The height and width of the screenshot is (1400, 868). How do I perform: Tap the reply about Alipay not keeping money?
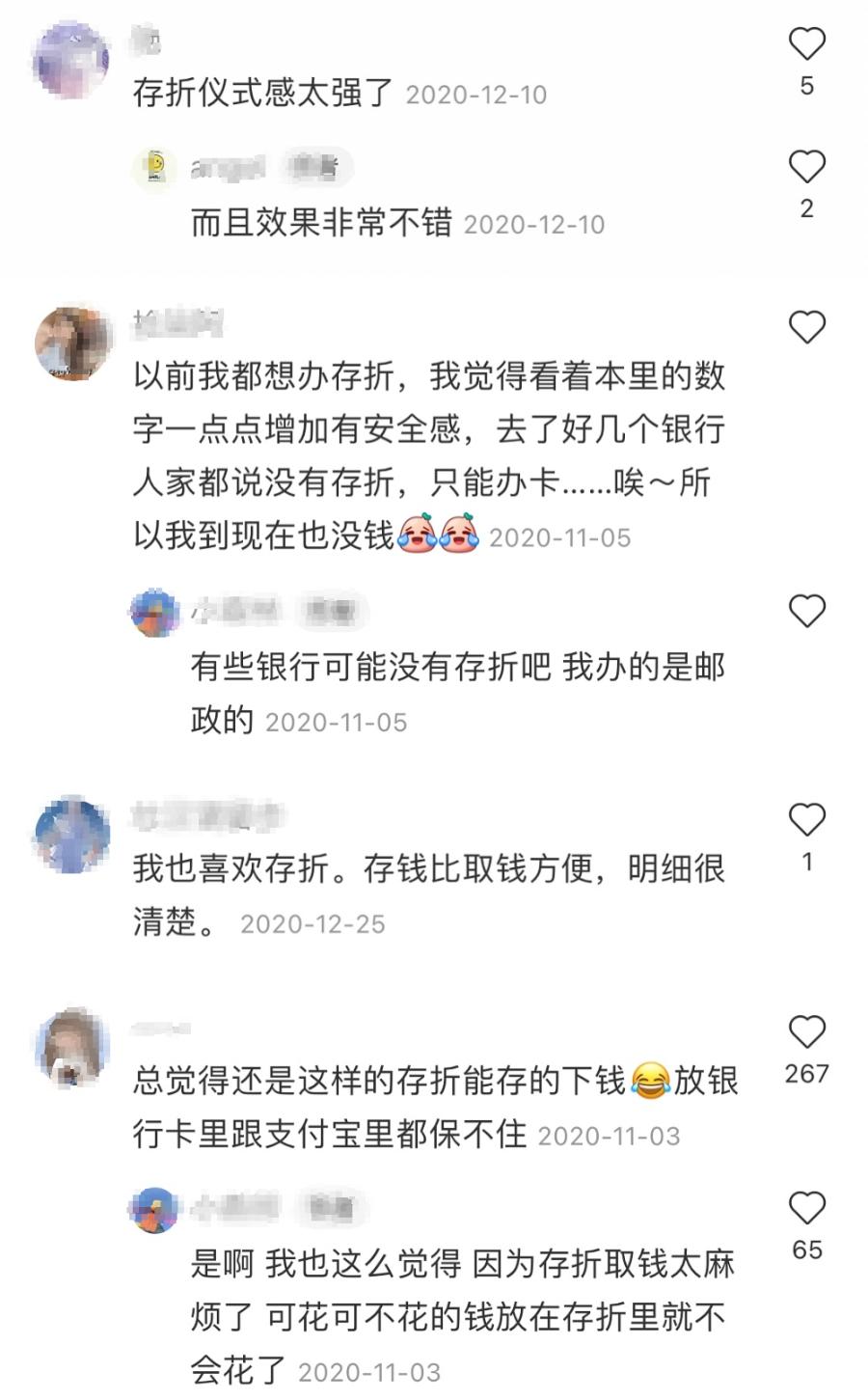pos(434,1110)
